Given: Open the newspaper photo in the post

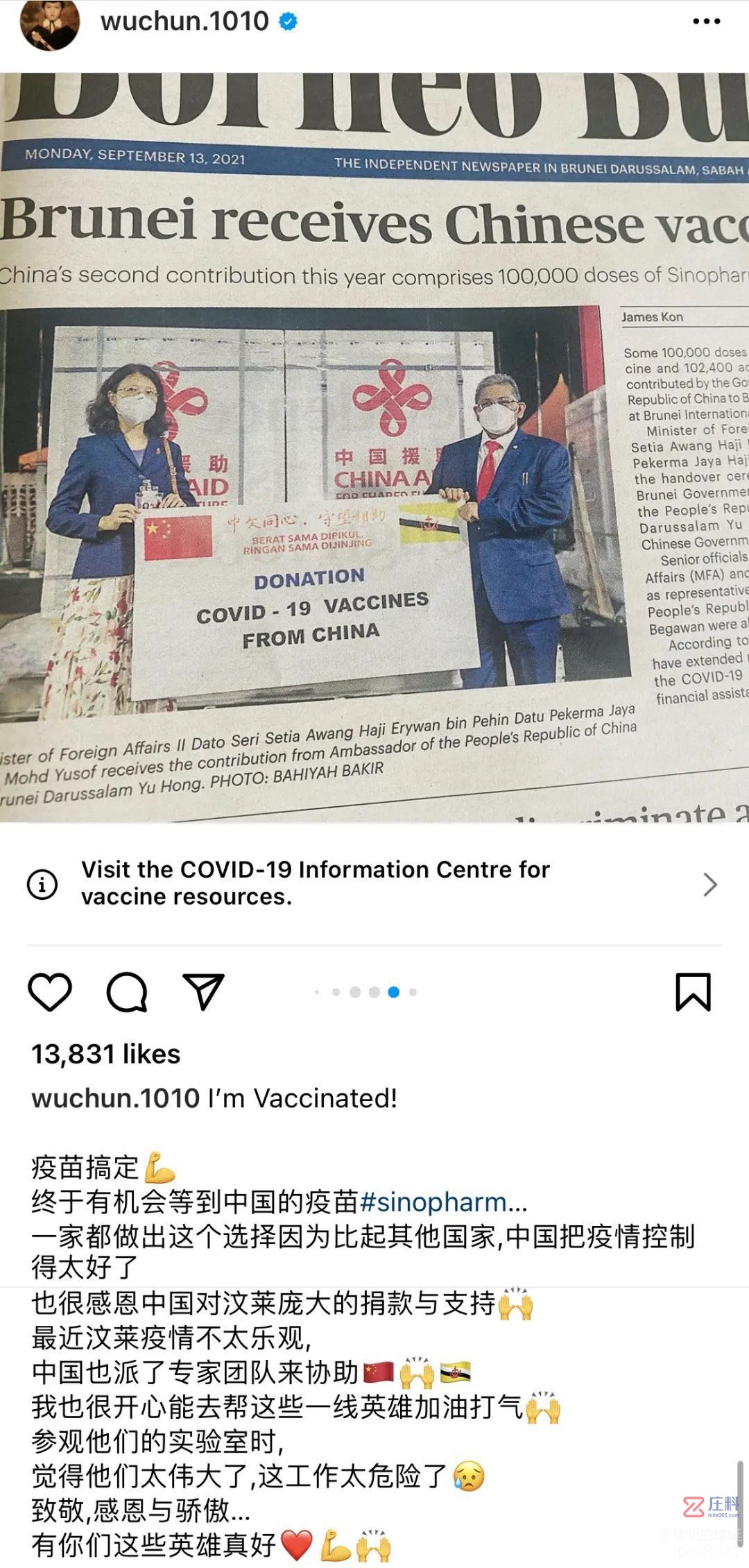Looking at the screenshot, I should click(374, 448).
